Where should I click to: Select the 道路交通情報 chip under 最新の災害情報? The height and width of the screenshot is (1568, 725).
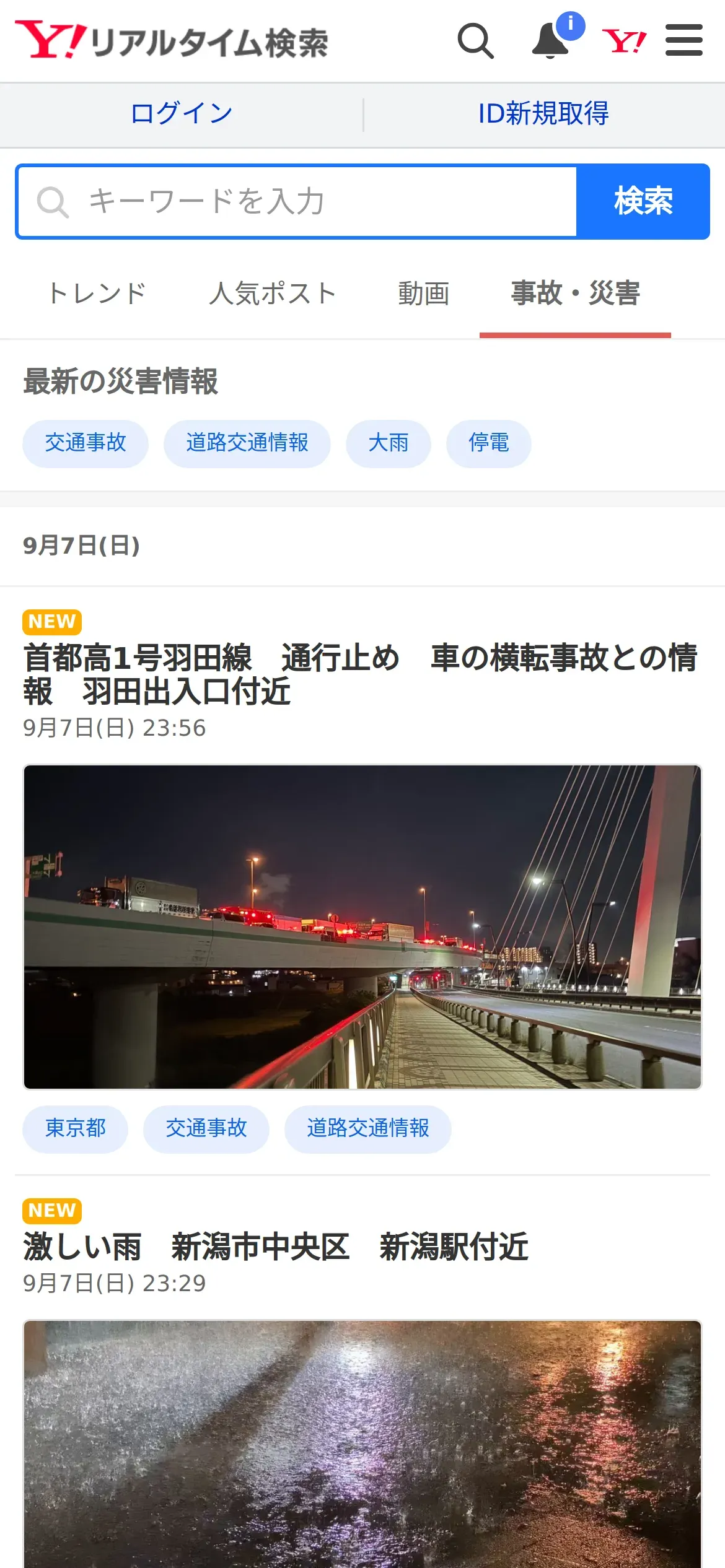coord(247,443)
